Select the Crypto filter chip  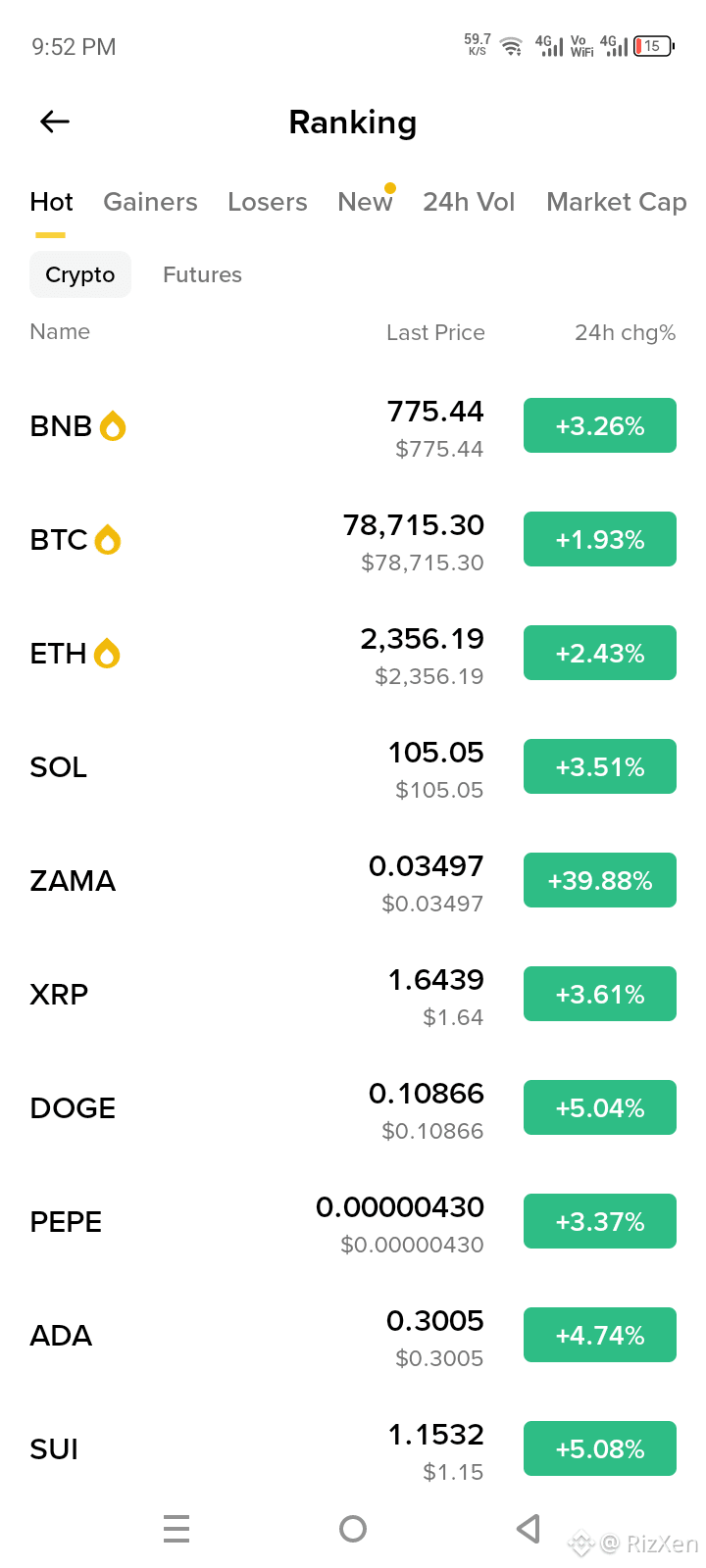[80, 274]
